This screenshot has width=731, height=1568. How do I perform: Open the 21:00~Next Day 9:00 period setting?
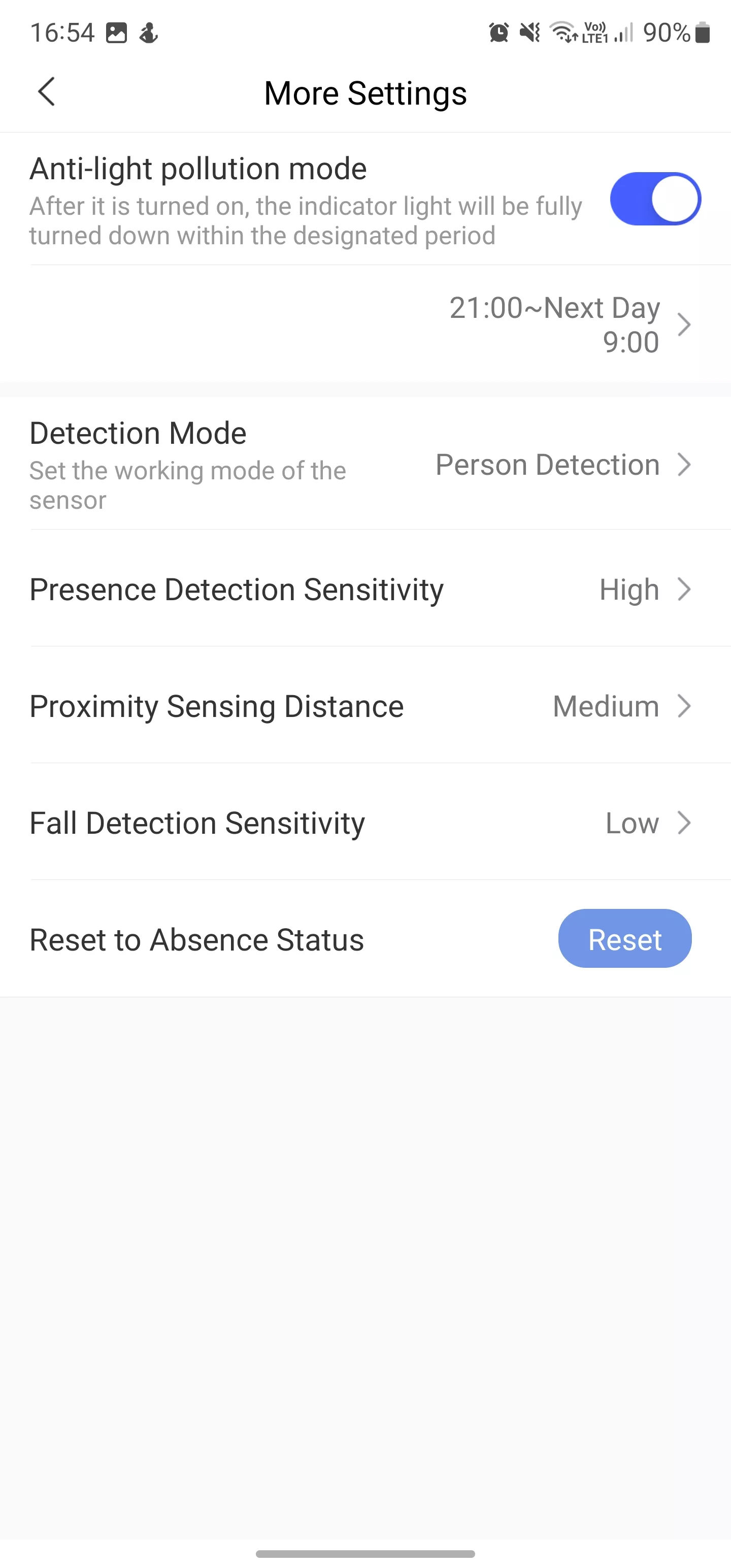(x=365, y=324)
